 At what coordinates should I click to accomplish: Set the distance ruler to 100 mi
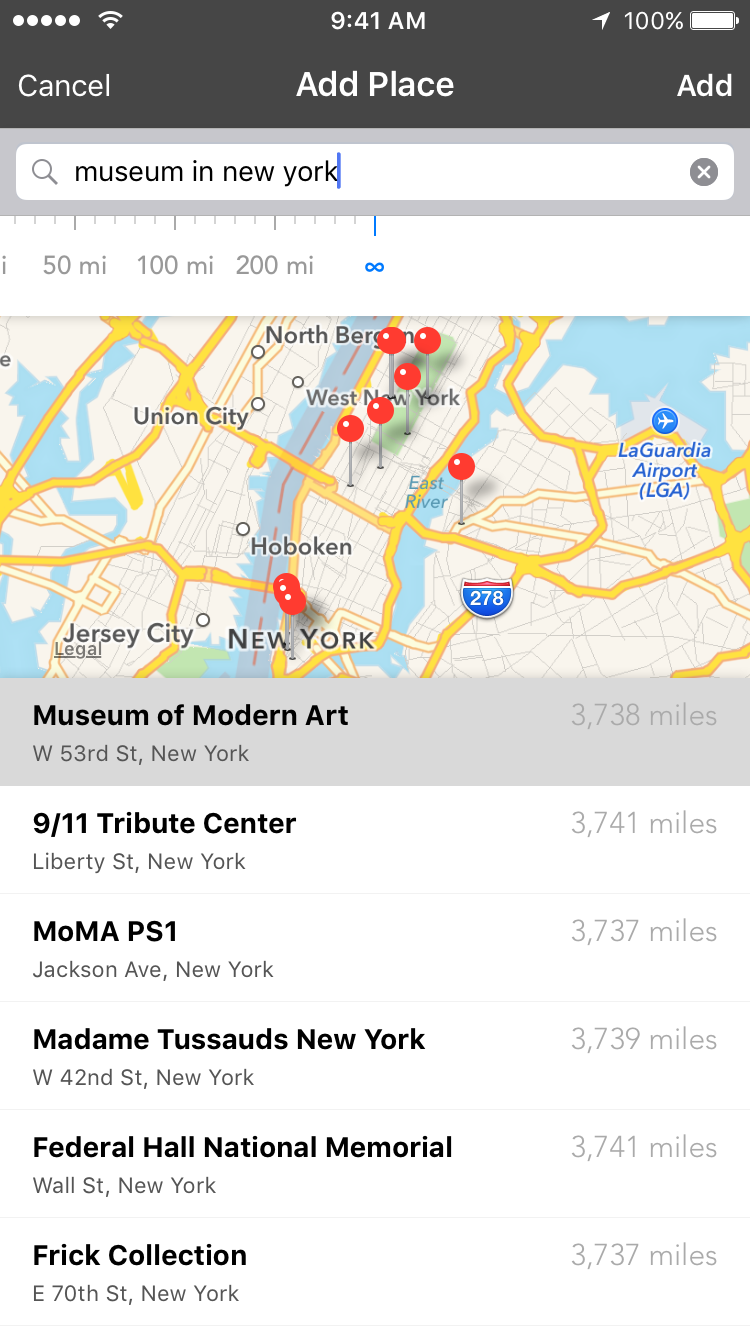(x=175, y=265)
